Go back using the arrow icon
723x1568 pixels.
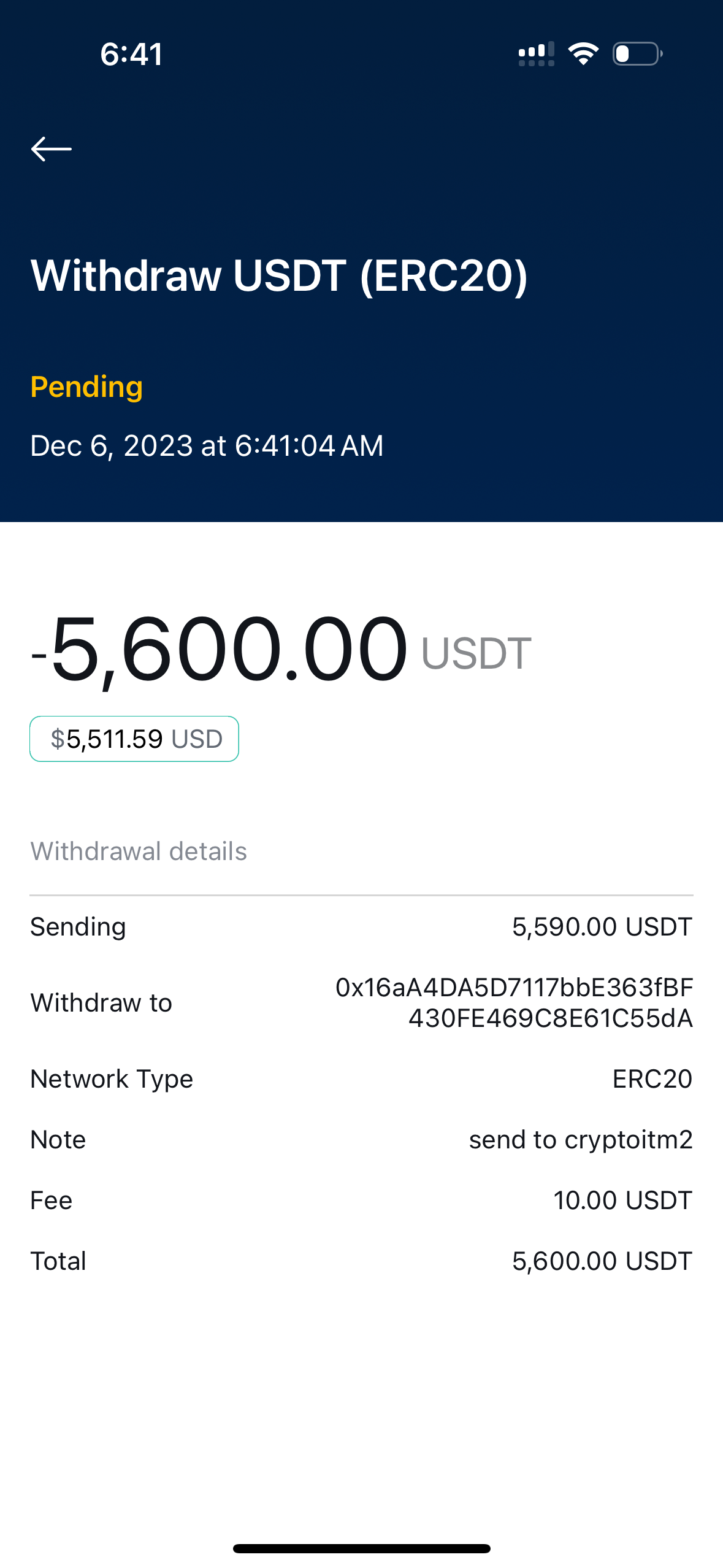point(52,149)
